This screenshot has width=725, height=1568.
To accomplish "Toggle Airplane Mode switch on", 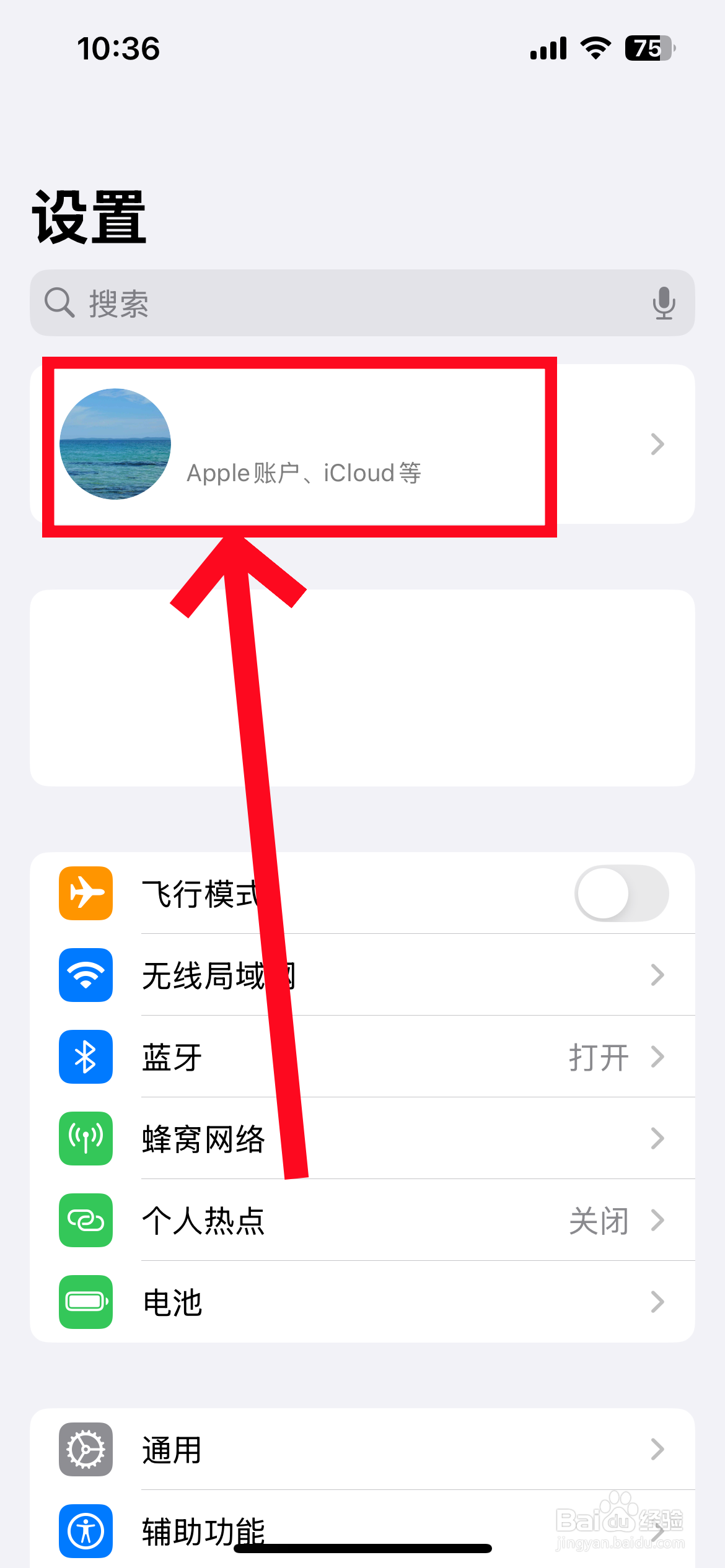I will click(x=622, y=892).
